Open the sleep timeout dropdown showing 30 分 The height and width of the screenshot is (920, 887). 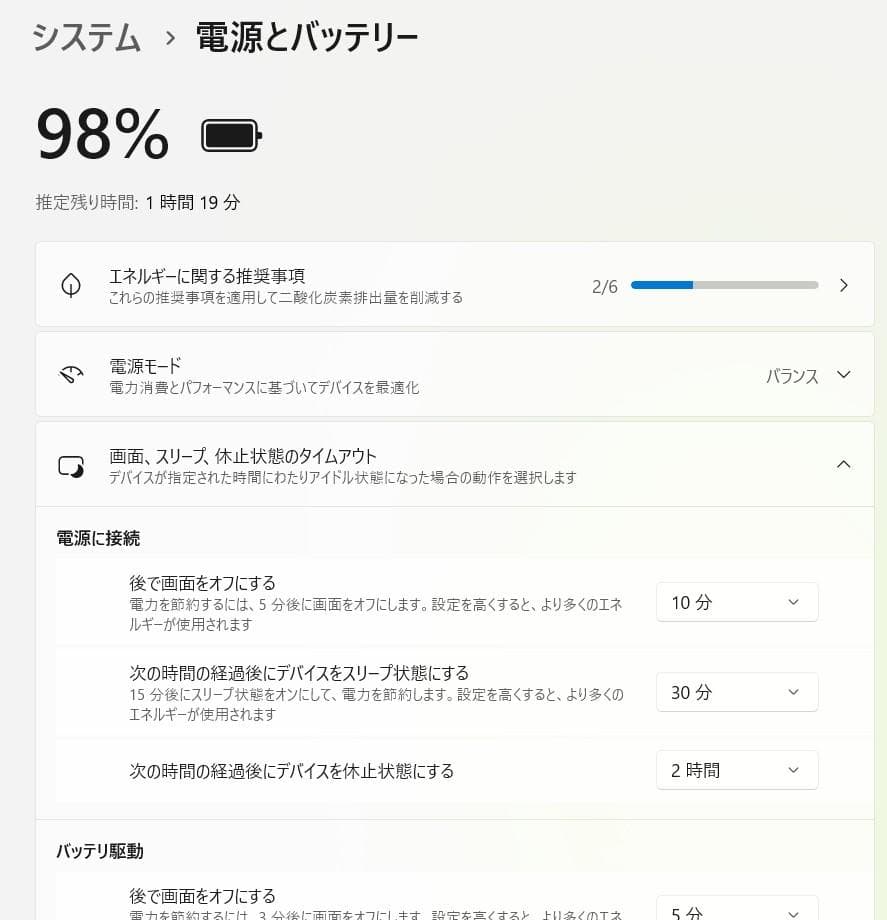[737, 692]
